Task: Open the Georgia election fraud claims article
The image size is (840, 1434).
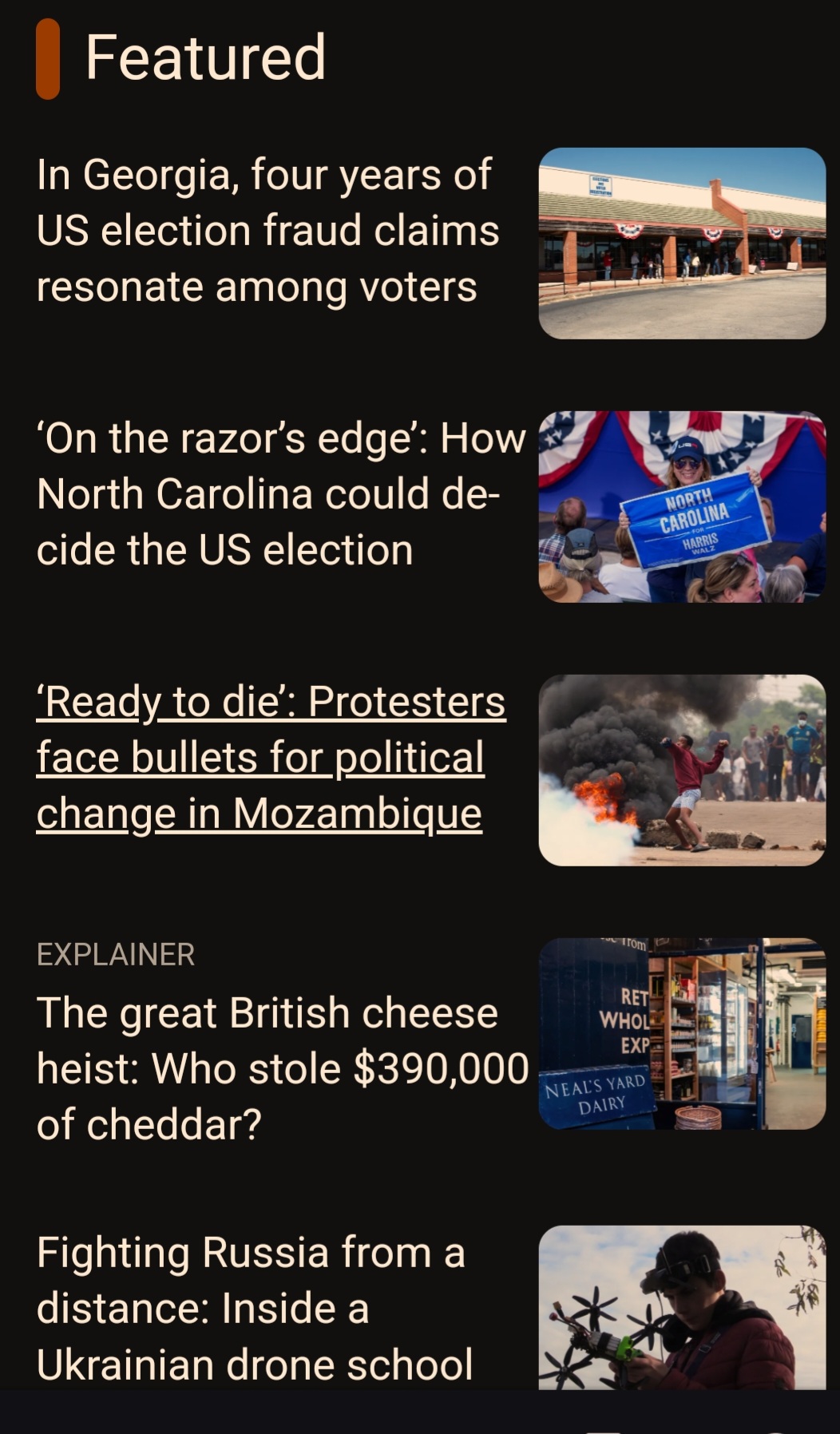Action: tap(267, 231)
